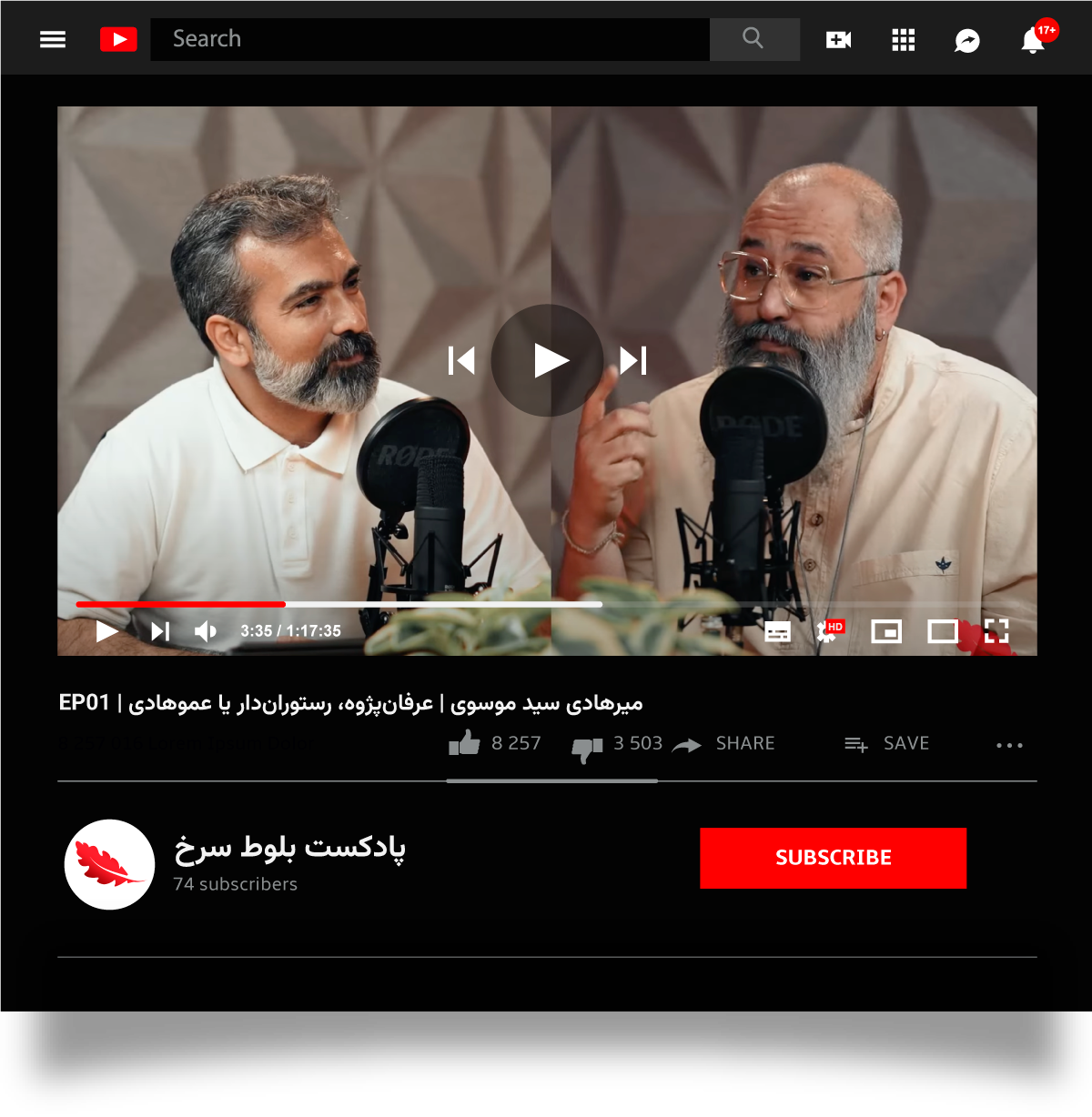Save video to playlist
1092x1117 pixels.
[887, 744]
